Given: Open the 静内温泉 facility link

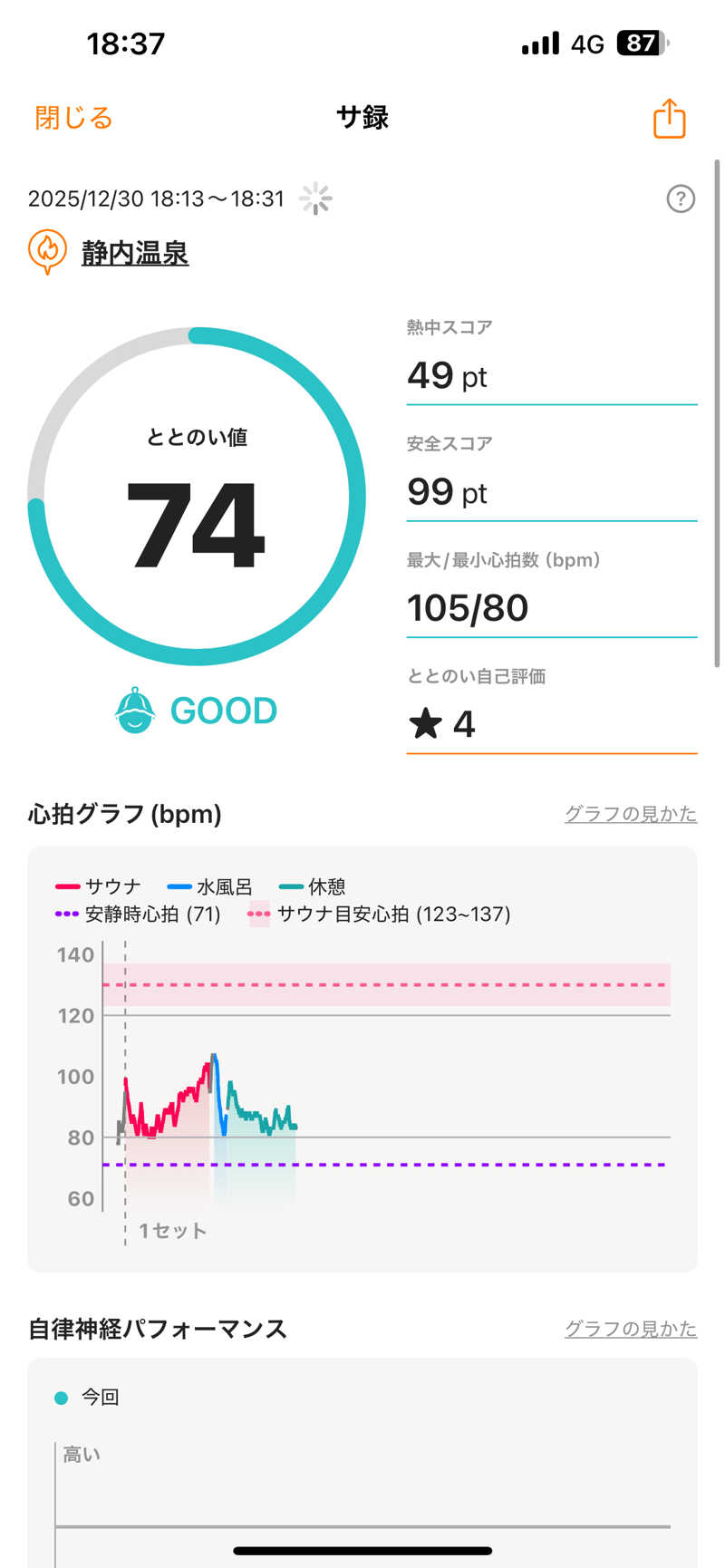Looking at the screenshot, I should [x=135, y=253].
